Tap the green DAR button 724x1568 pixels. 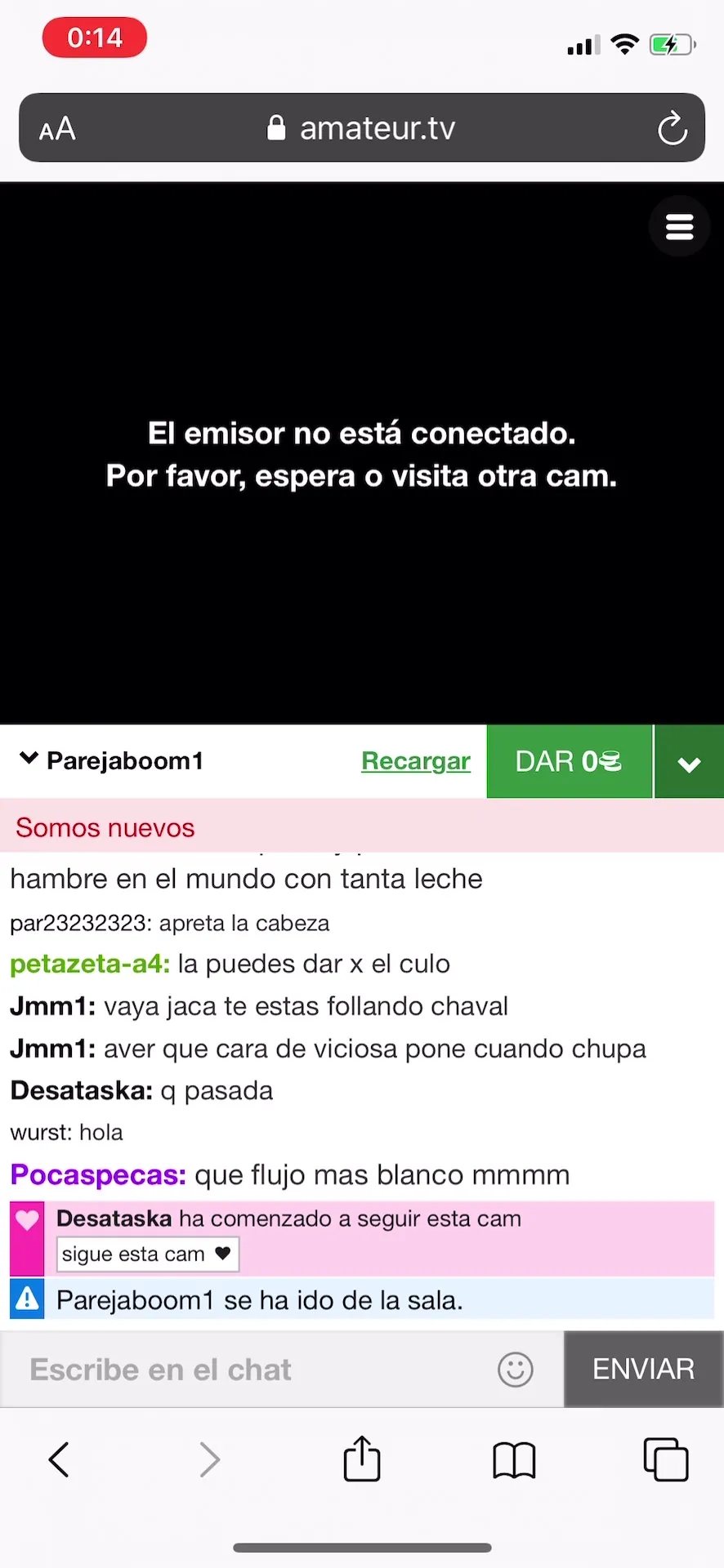click(569, 761)
